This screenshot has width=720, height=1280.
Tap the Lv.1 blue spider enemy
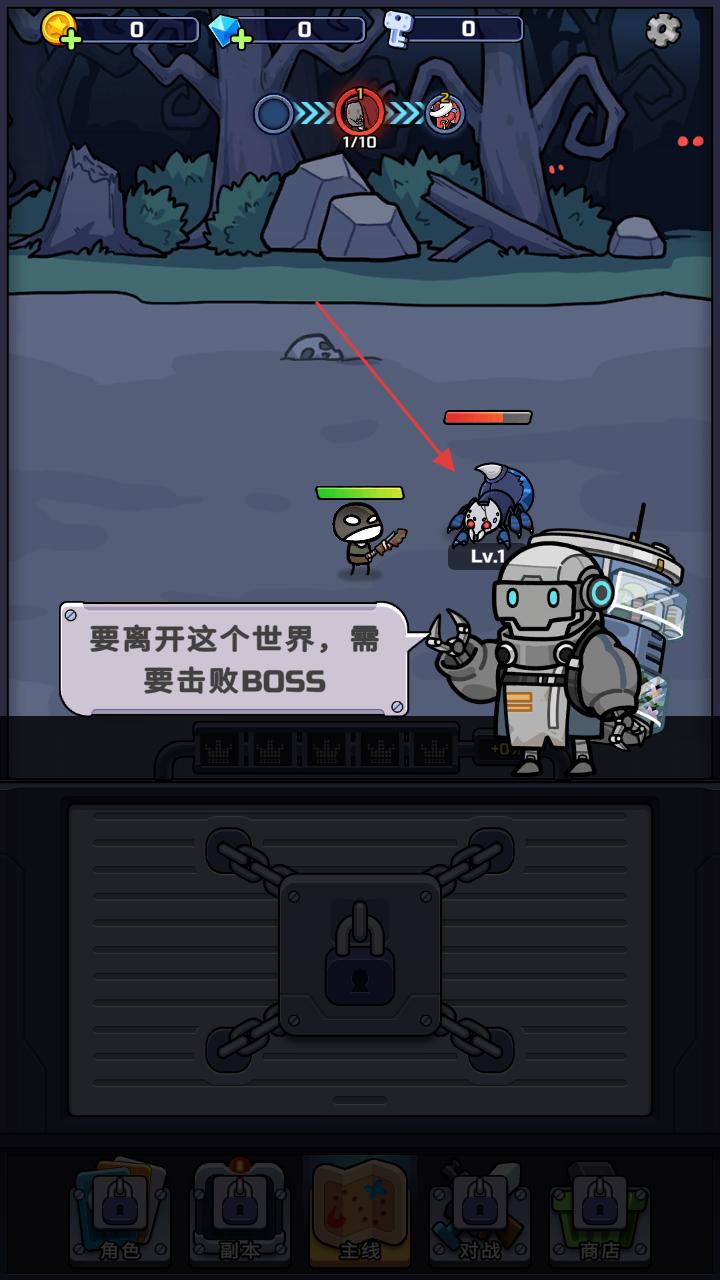click(x=492, y=508)
